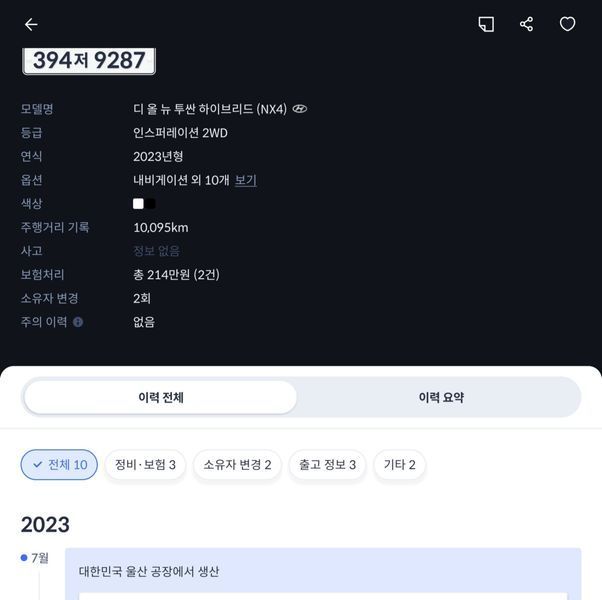Select the 전체 10 filter chip
Viewport: 602px width, 600px height.
pyautogui.click(x=59, y=465)
